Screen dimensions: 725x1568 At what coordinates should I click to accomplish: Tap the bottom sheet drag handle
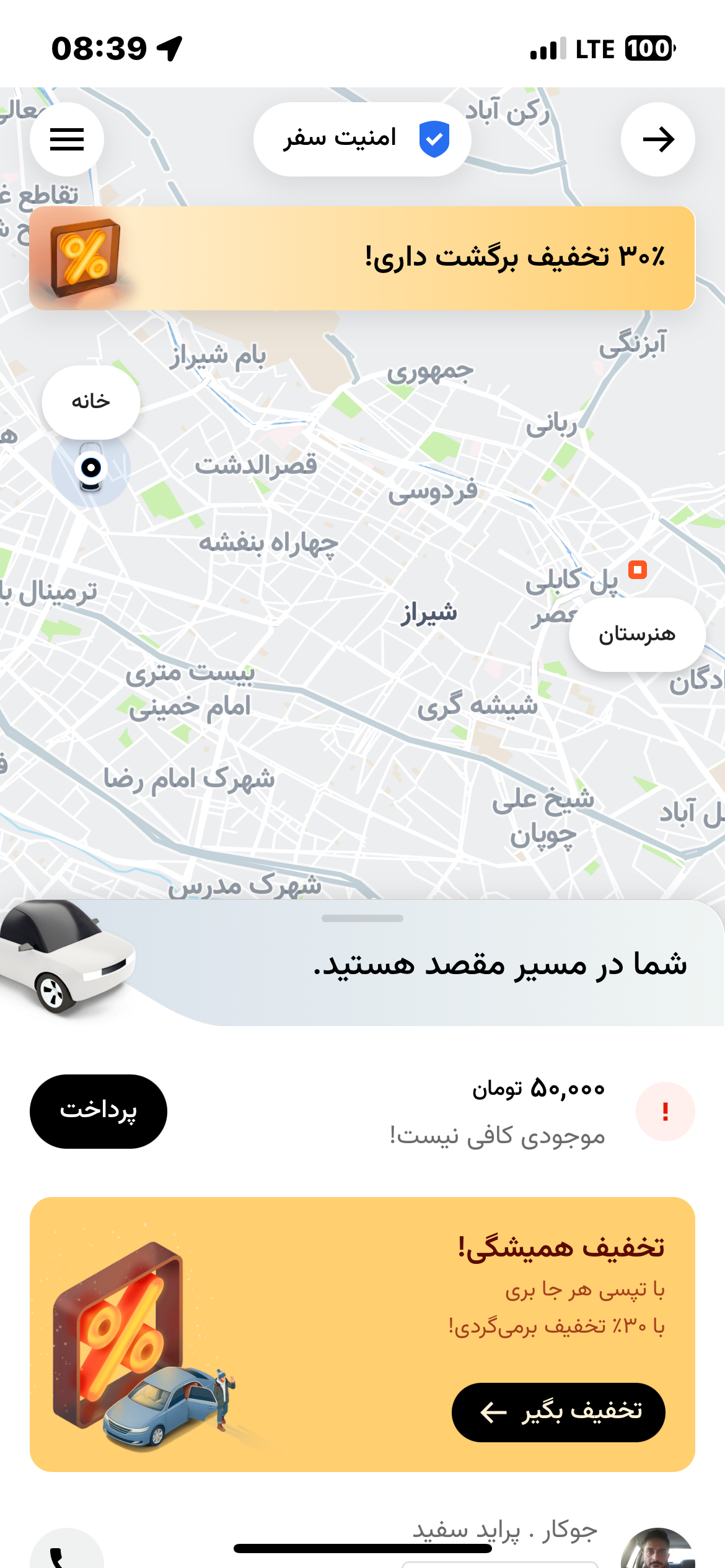tap(362, 918)
